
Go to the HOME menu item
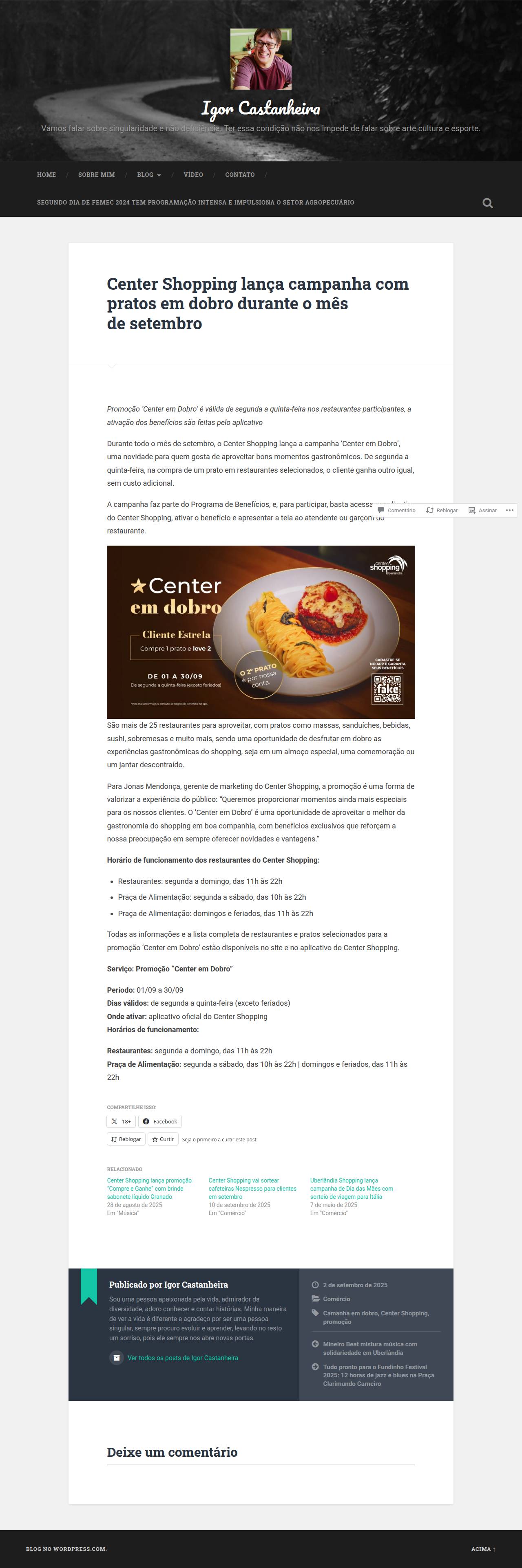pos(46,175)
